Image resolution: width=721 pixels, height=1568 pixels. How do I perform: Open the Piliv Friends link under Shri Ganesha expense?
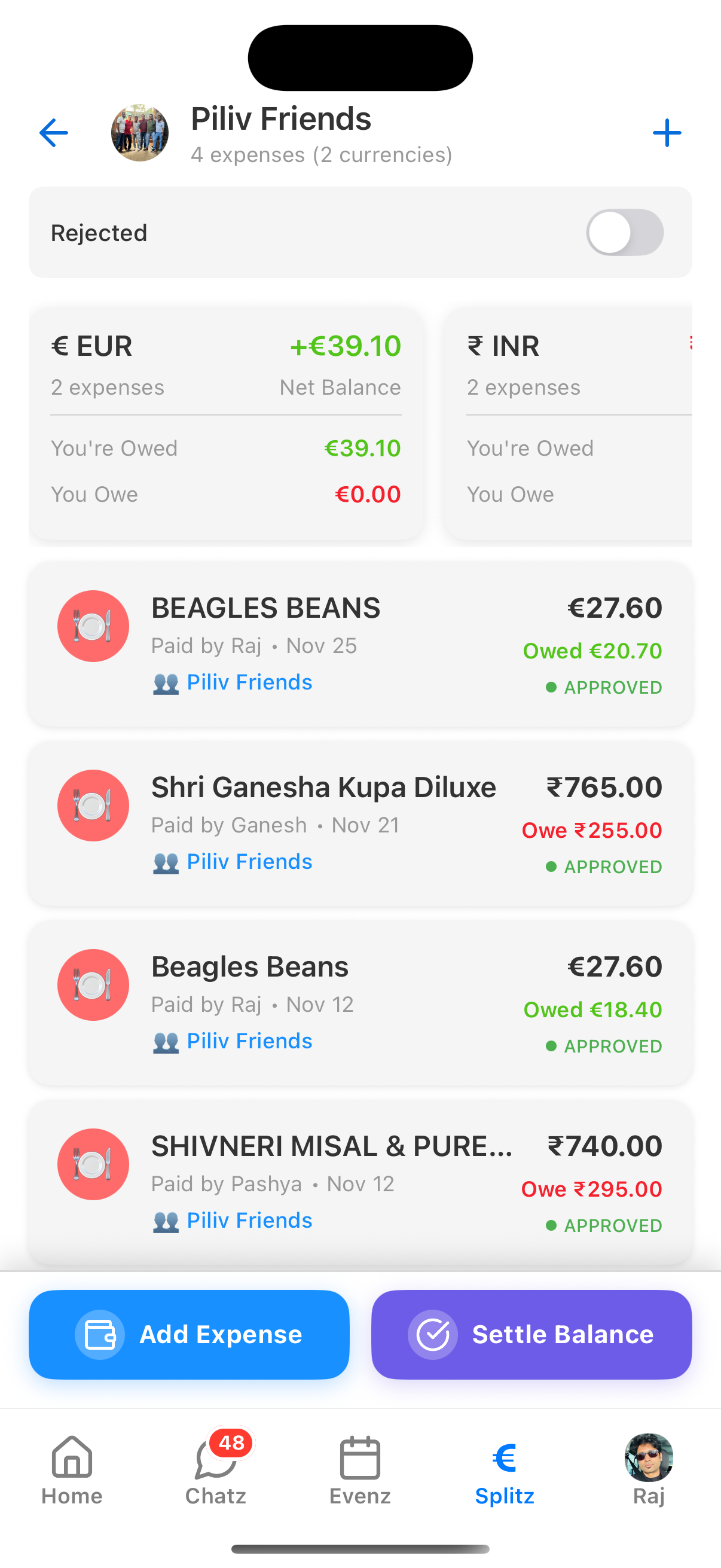point(248,861)
